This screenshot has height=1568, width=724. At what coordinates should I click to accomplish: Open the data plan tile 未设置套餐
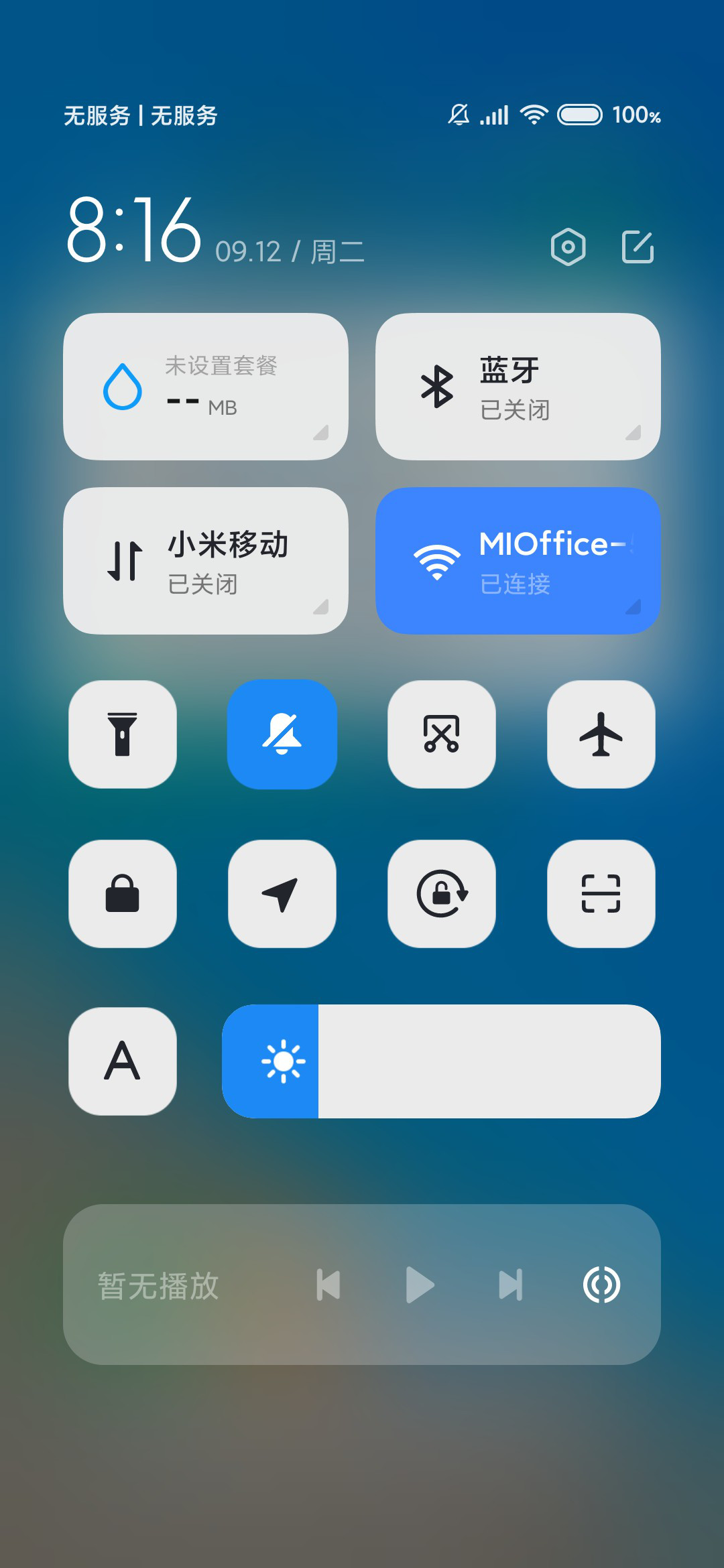[206, 387]
